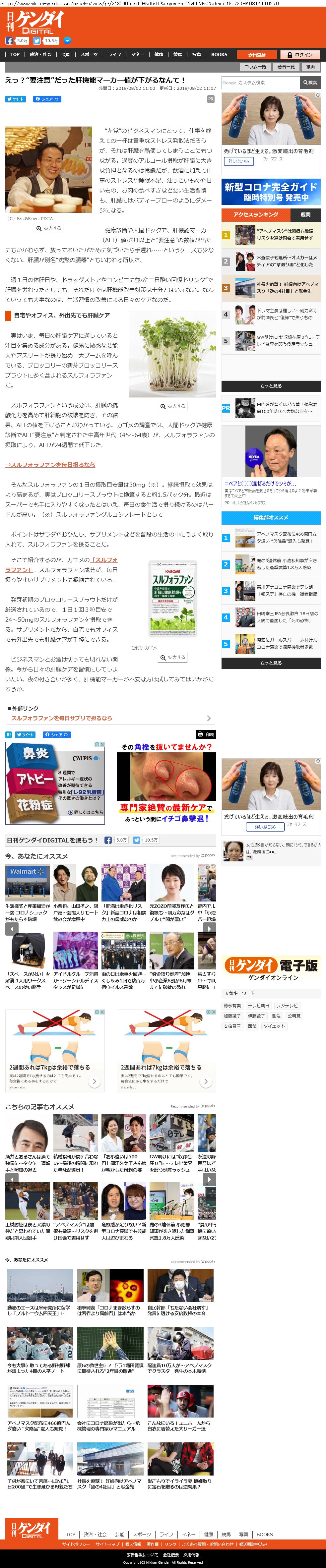Open the 新型コロナ完全ガイド banner
This screenshot has height=1568, width=326.
[x=271, y=192]
